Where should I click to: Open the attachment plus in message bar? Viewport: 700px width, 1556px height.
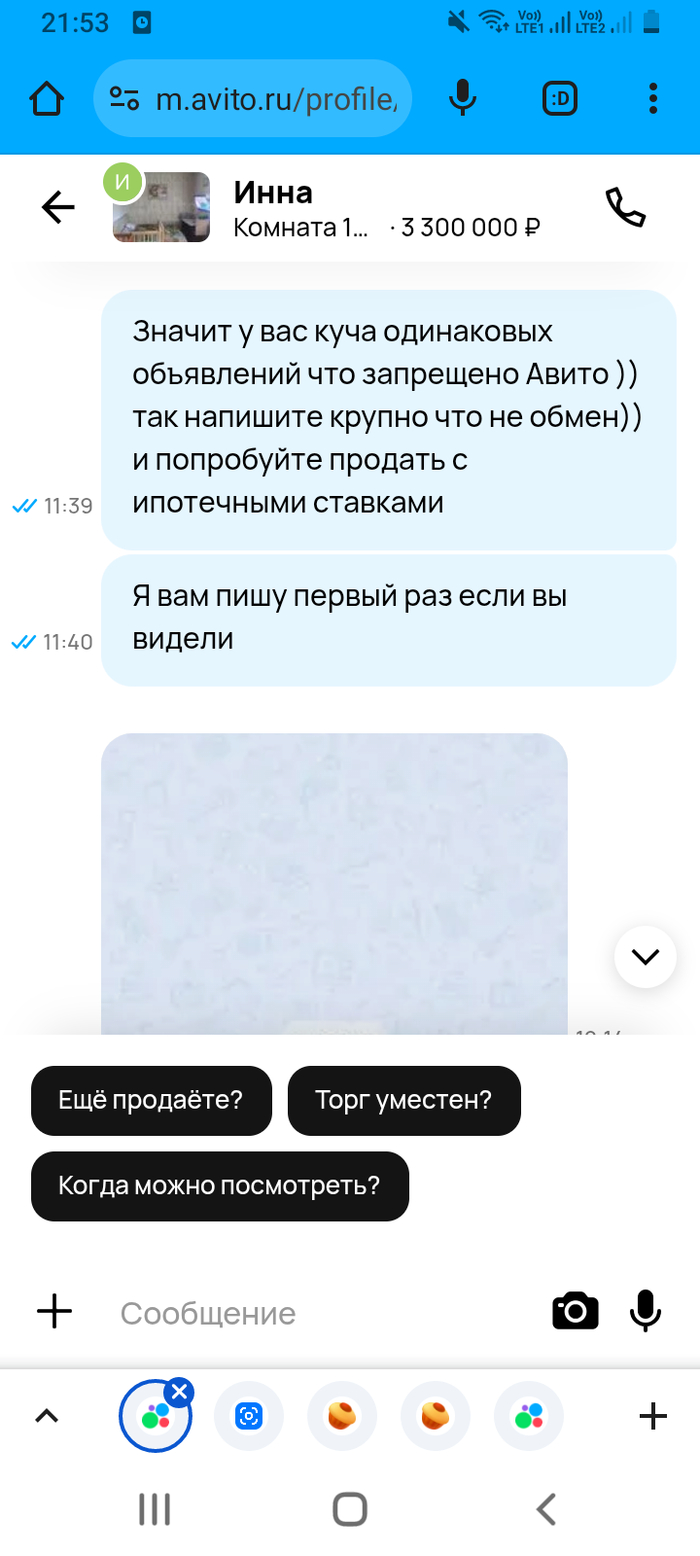(55, 1311)
